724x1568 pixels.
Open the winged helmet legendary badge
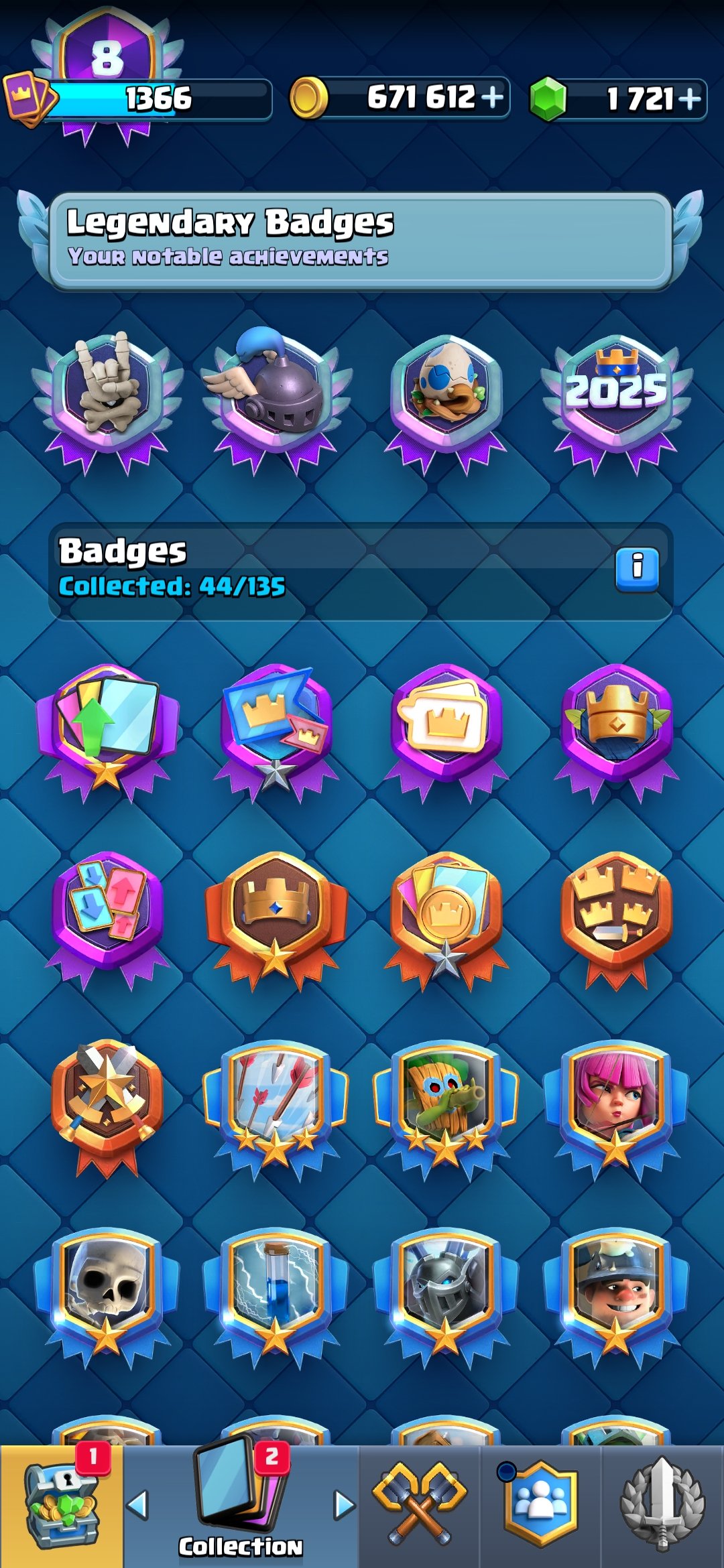276,401
